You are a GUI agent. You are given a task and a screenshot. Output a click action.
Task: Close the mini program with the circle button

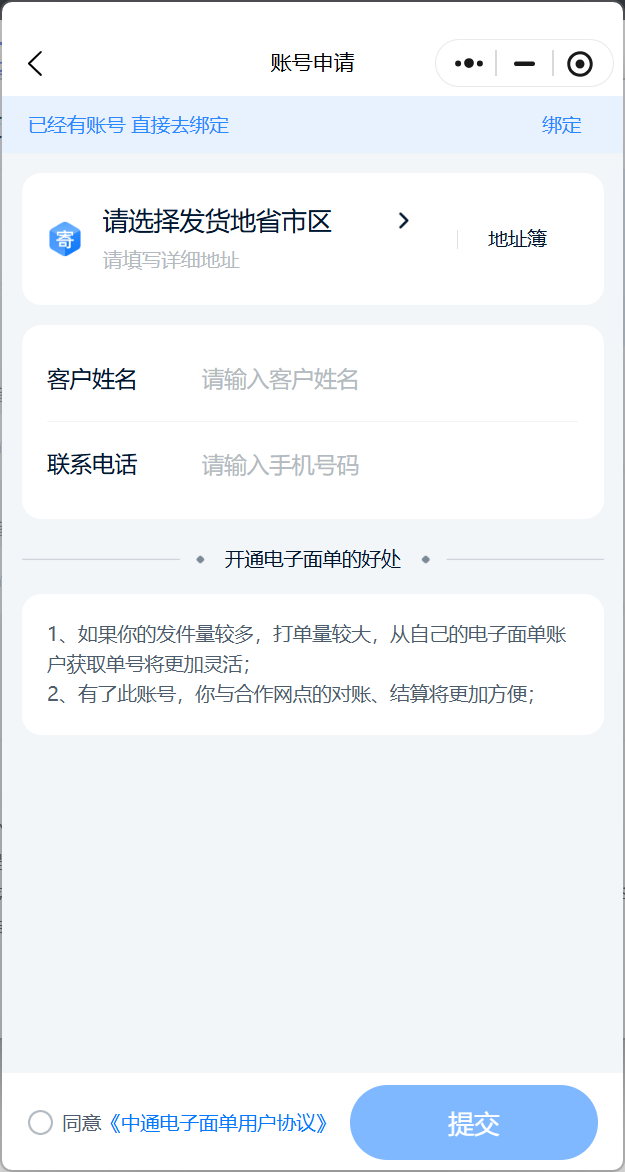[x=579, y=64]
